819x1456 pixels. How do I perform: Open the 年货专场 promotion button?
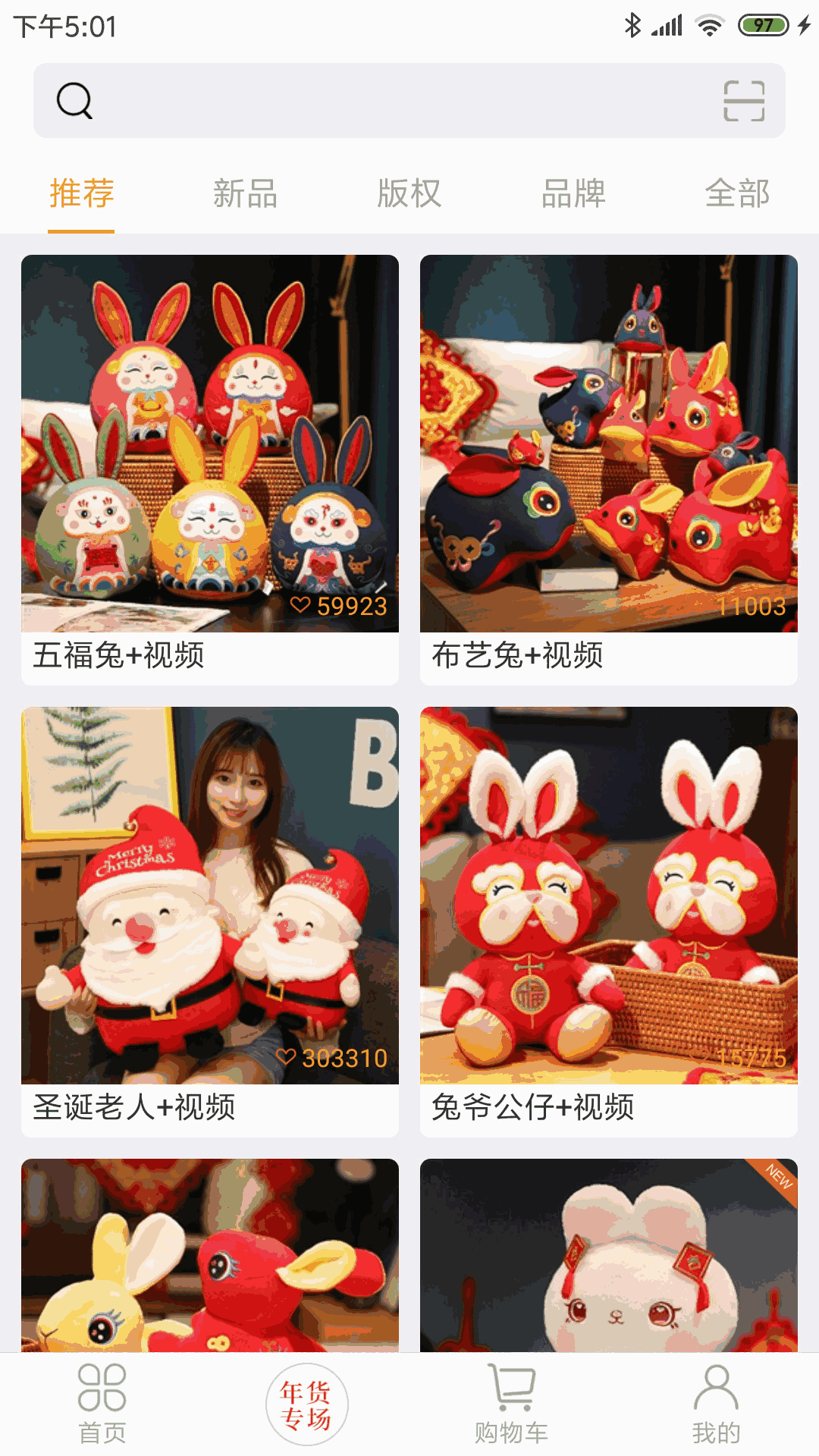(x=307, y=1404)
